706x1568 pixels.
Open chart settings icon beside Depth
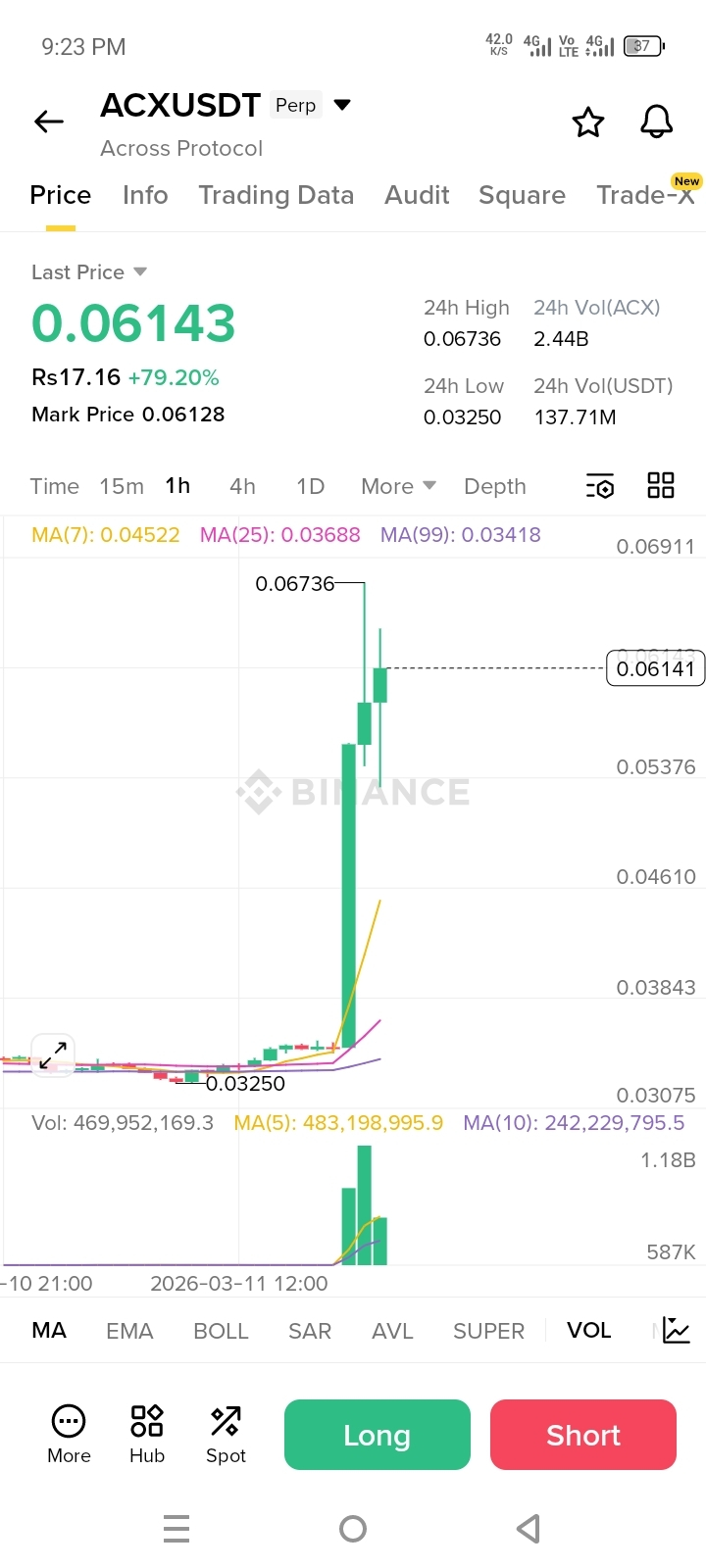click(x=600, y=486)
